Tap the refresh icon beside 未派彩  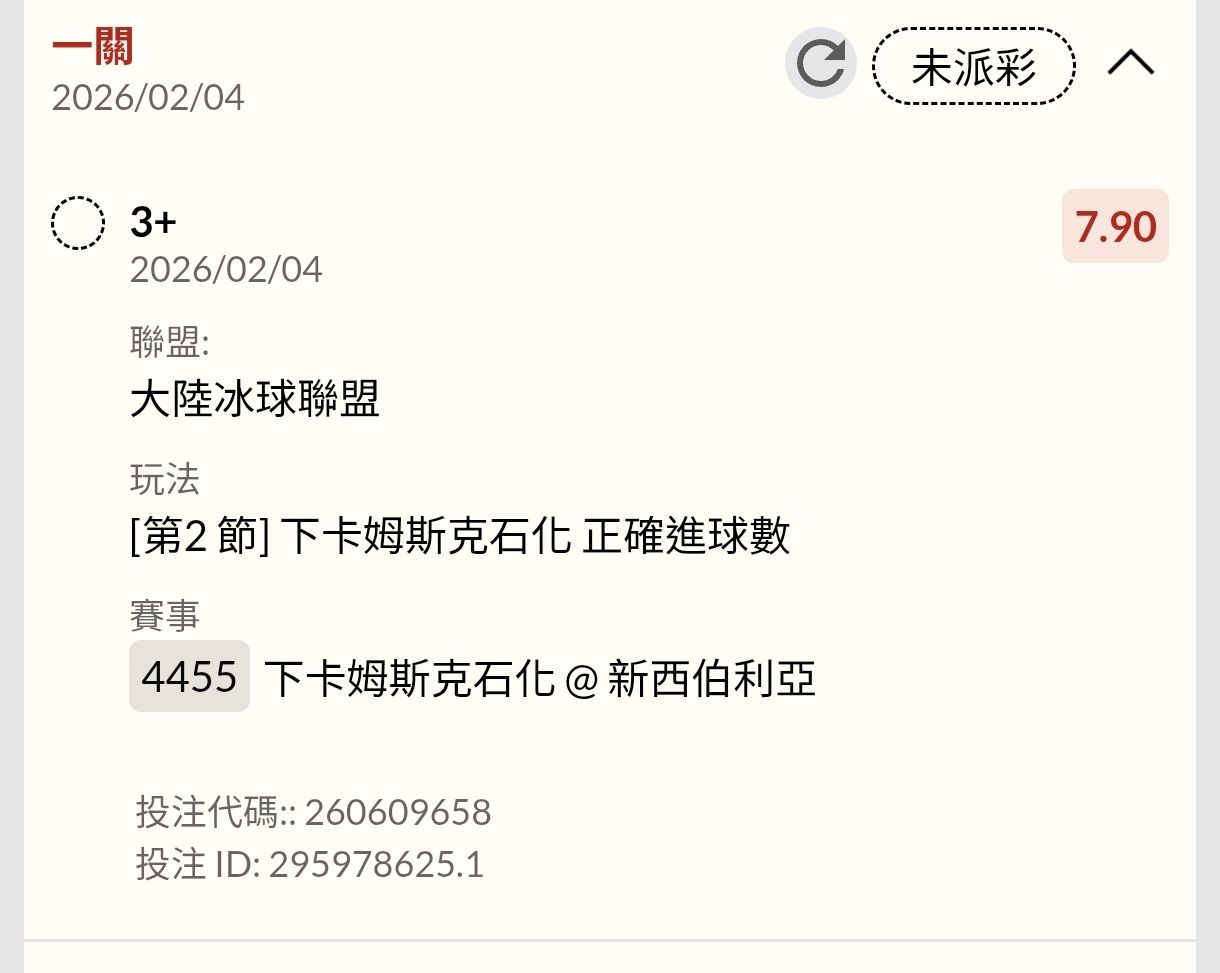point(820,64)
